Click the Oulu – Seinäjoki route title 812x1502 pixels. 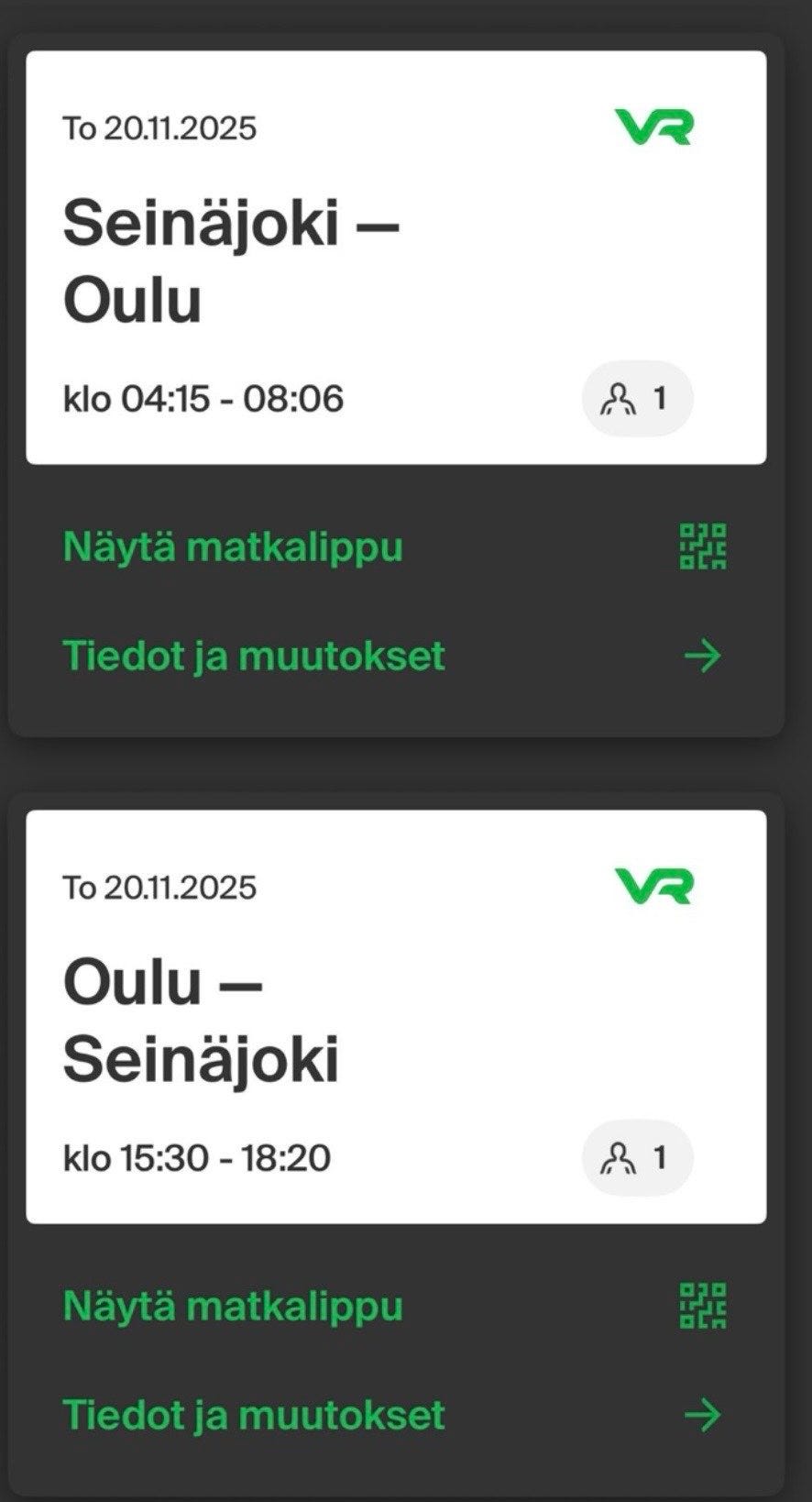202,1018
